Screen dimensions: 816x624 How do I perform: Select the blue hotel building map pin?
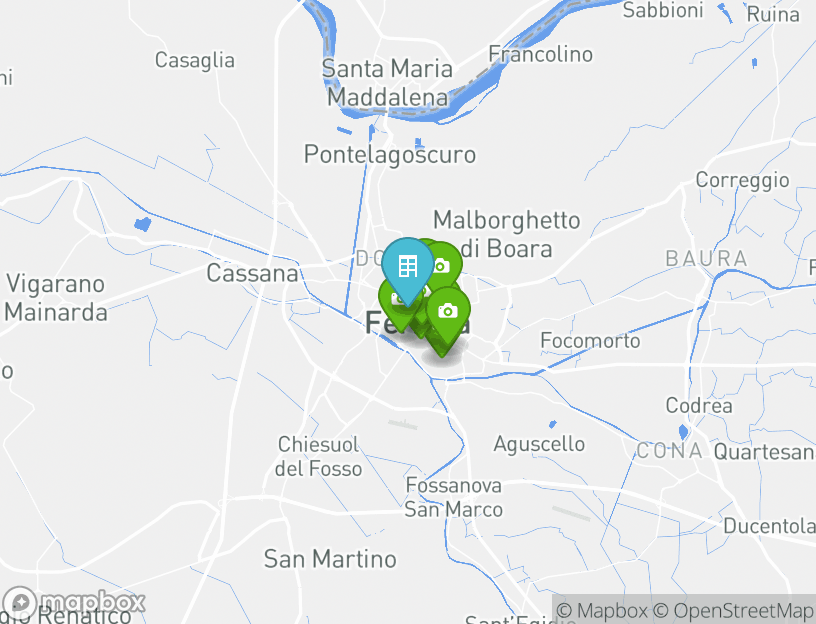click(407, 266)
